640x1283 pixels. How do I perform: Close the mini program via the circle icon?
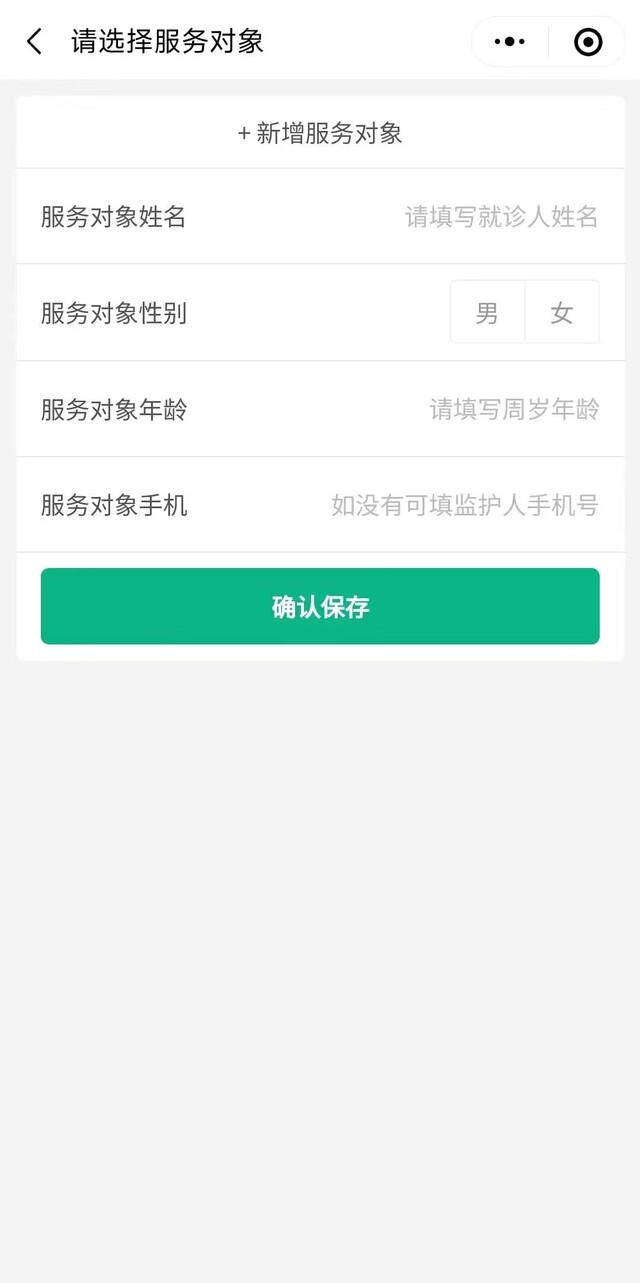tap(588, 42)
